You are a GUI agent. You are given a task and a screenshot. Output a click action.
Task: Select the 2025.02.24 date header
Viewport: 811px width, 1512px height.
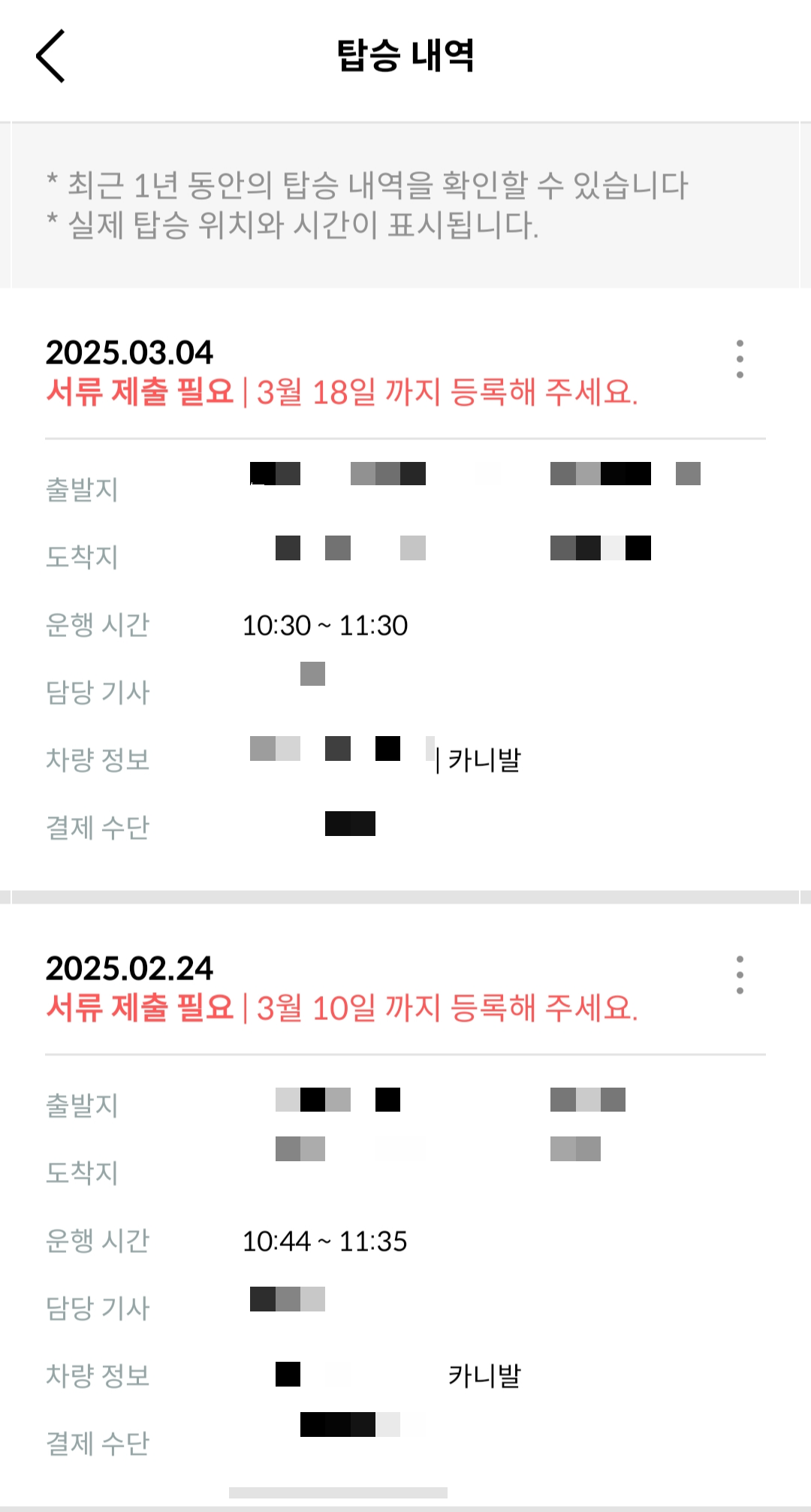[x=130, y=969]
